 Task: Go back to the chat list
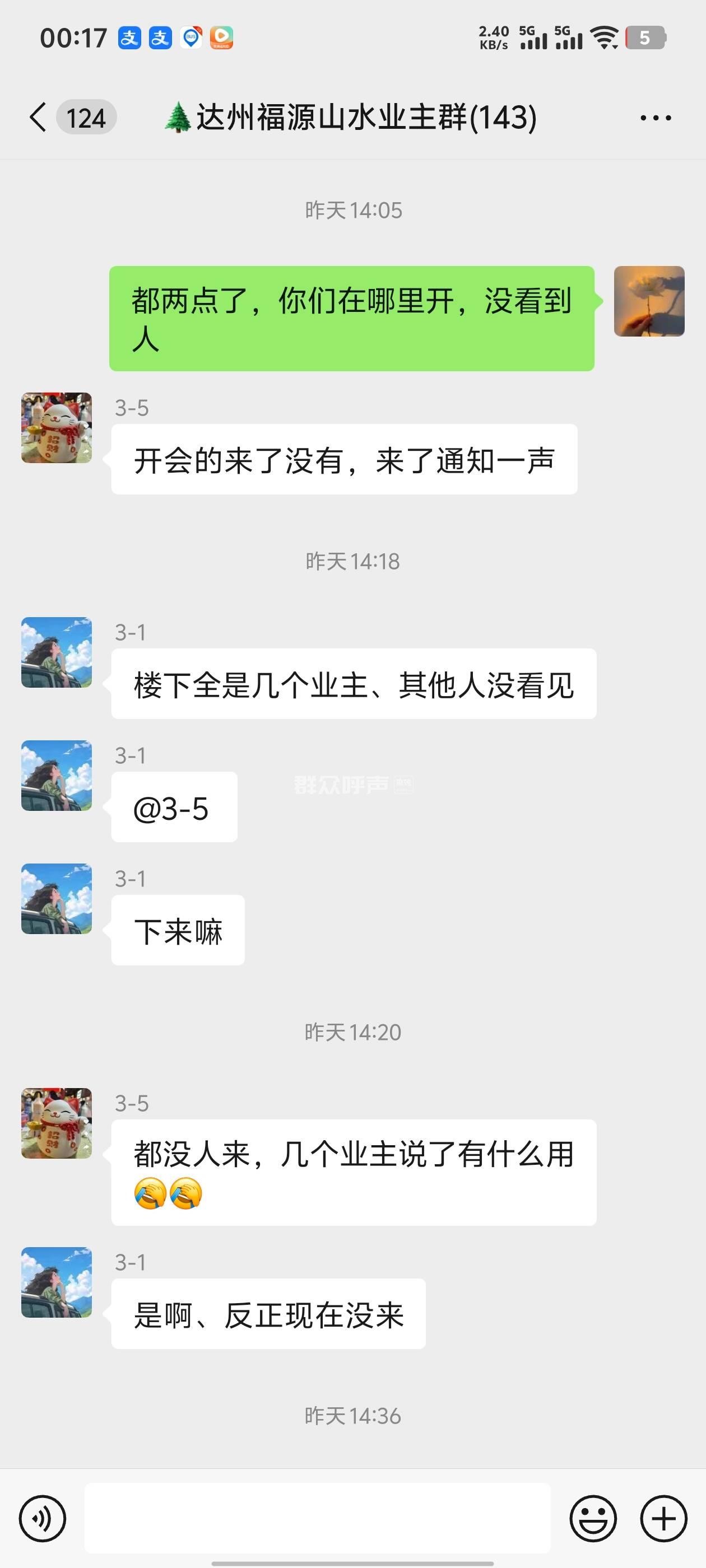pyautogui.click(x=38, y=117)
